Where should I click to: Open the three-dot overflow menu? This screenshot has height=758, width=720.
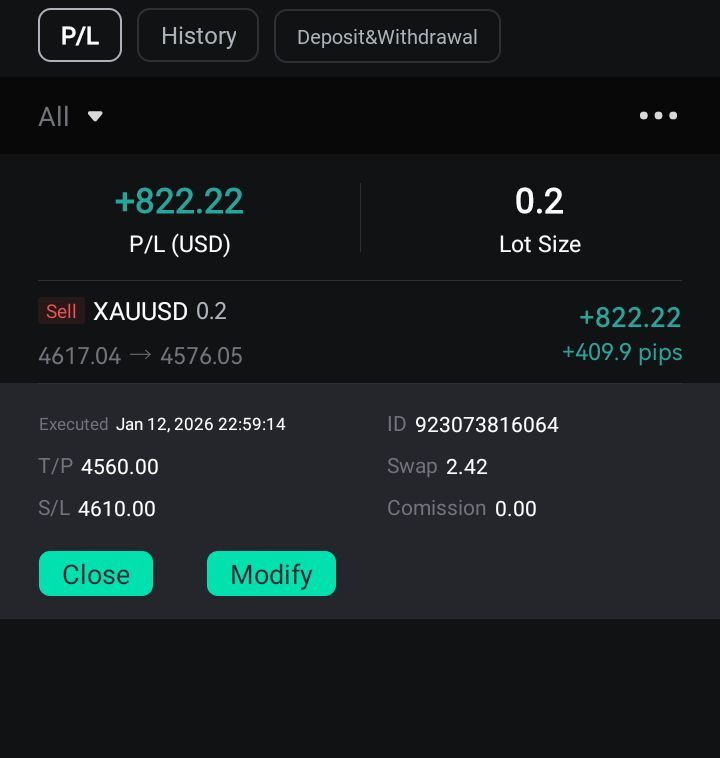[658, 116]
